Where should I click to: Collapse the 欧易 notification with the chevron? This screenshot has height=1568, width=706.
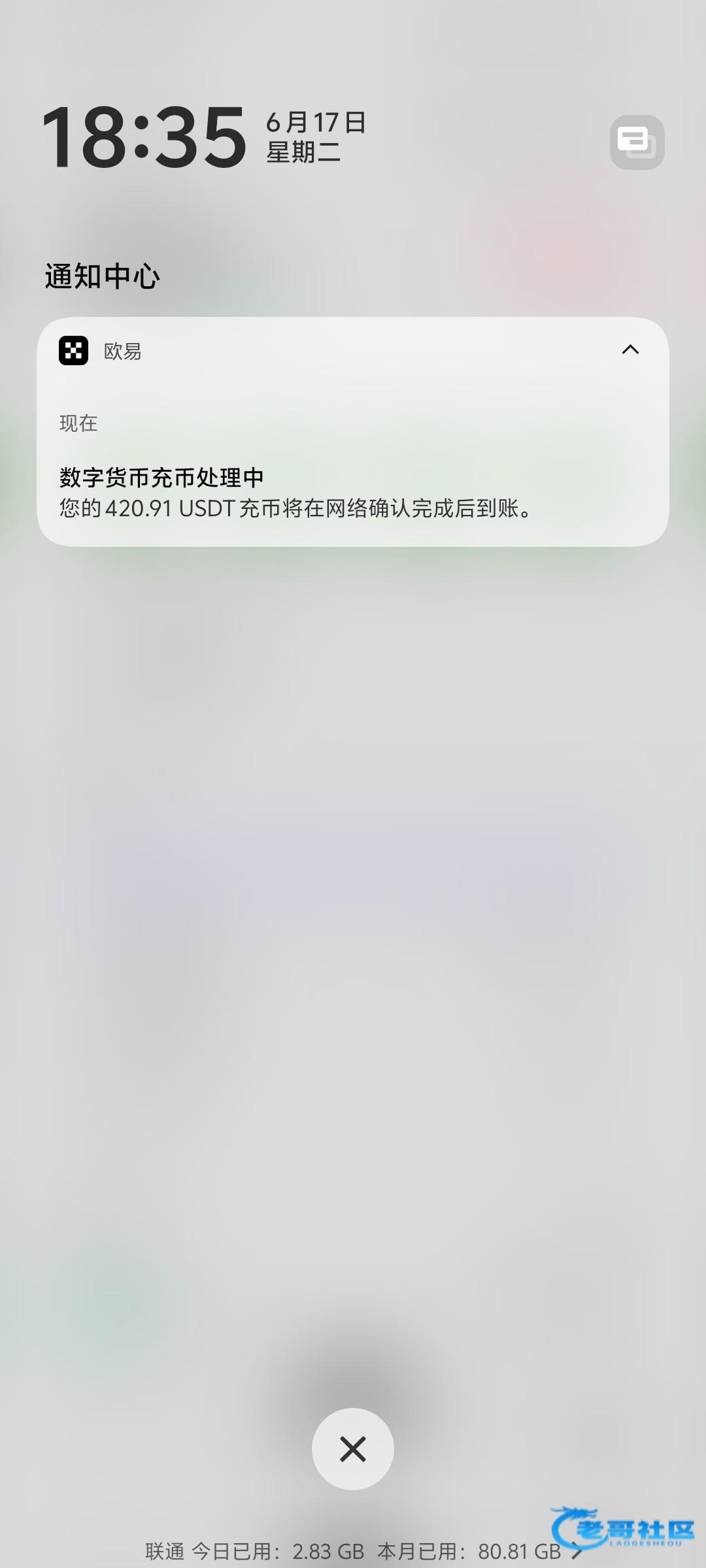click(x=630, y=350)
